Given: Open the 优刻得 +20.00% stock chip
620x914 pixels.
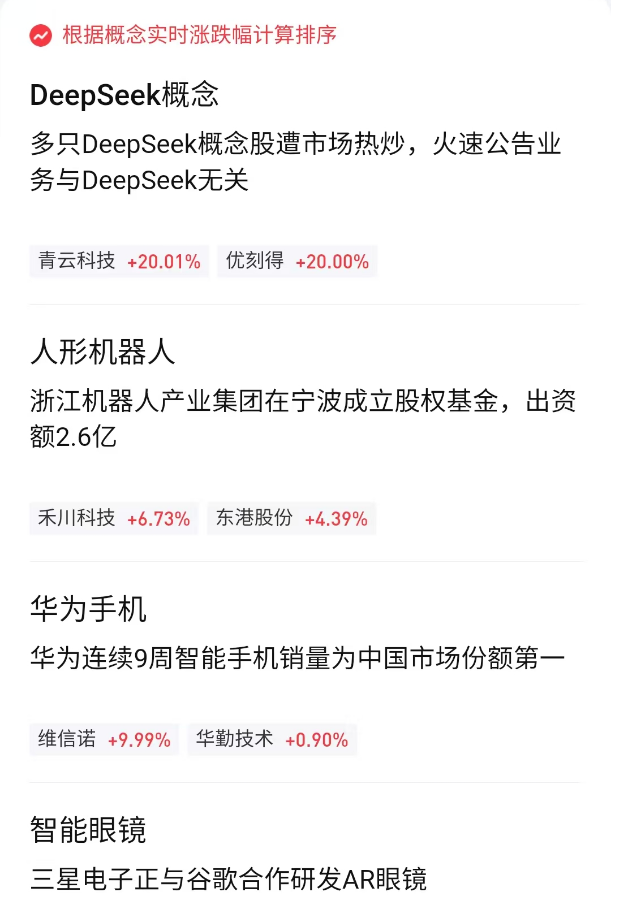Looking at the screenshot, I should pos(297,262).
